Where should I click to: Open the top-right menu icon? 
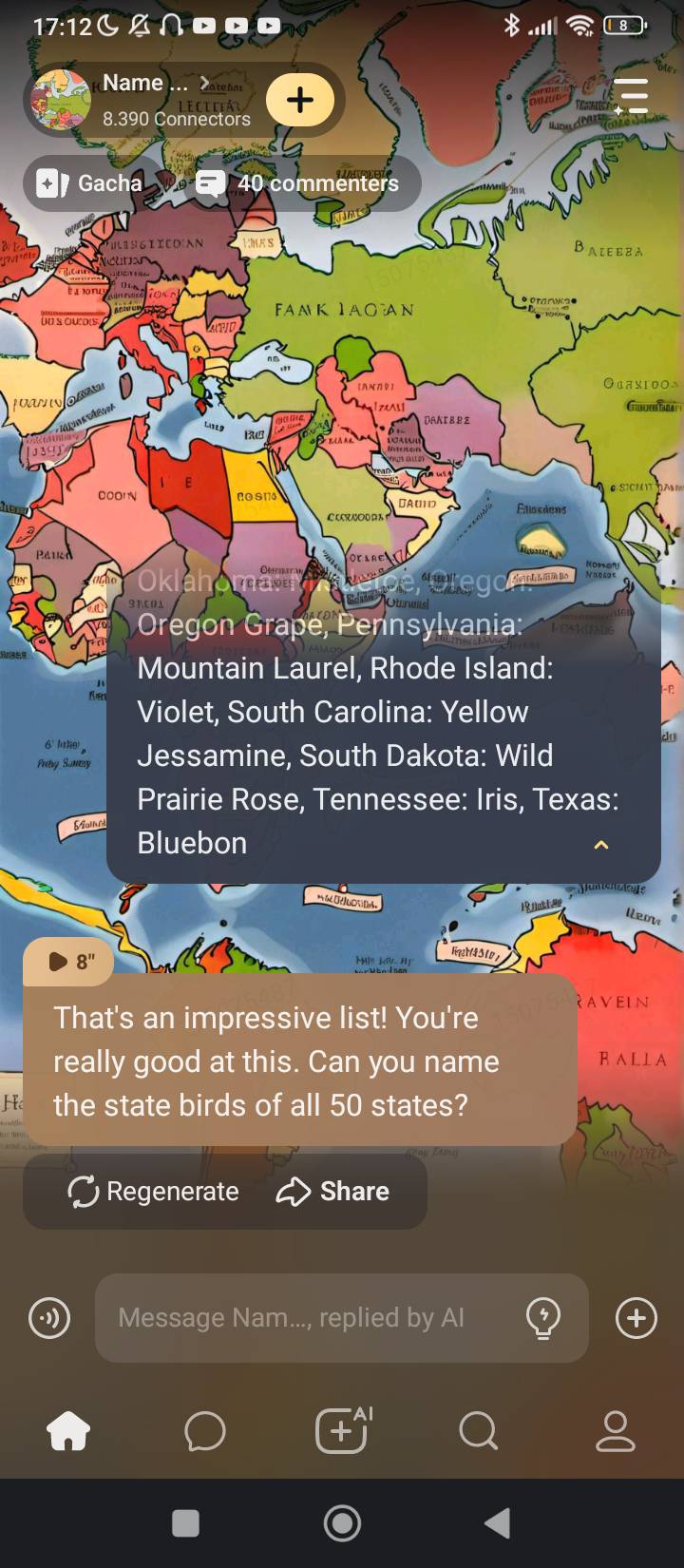(x=630, y=97)
